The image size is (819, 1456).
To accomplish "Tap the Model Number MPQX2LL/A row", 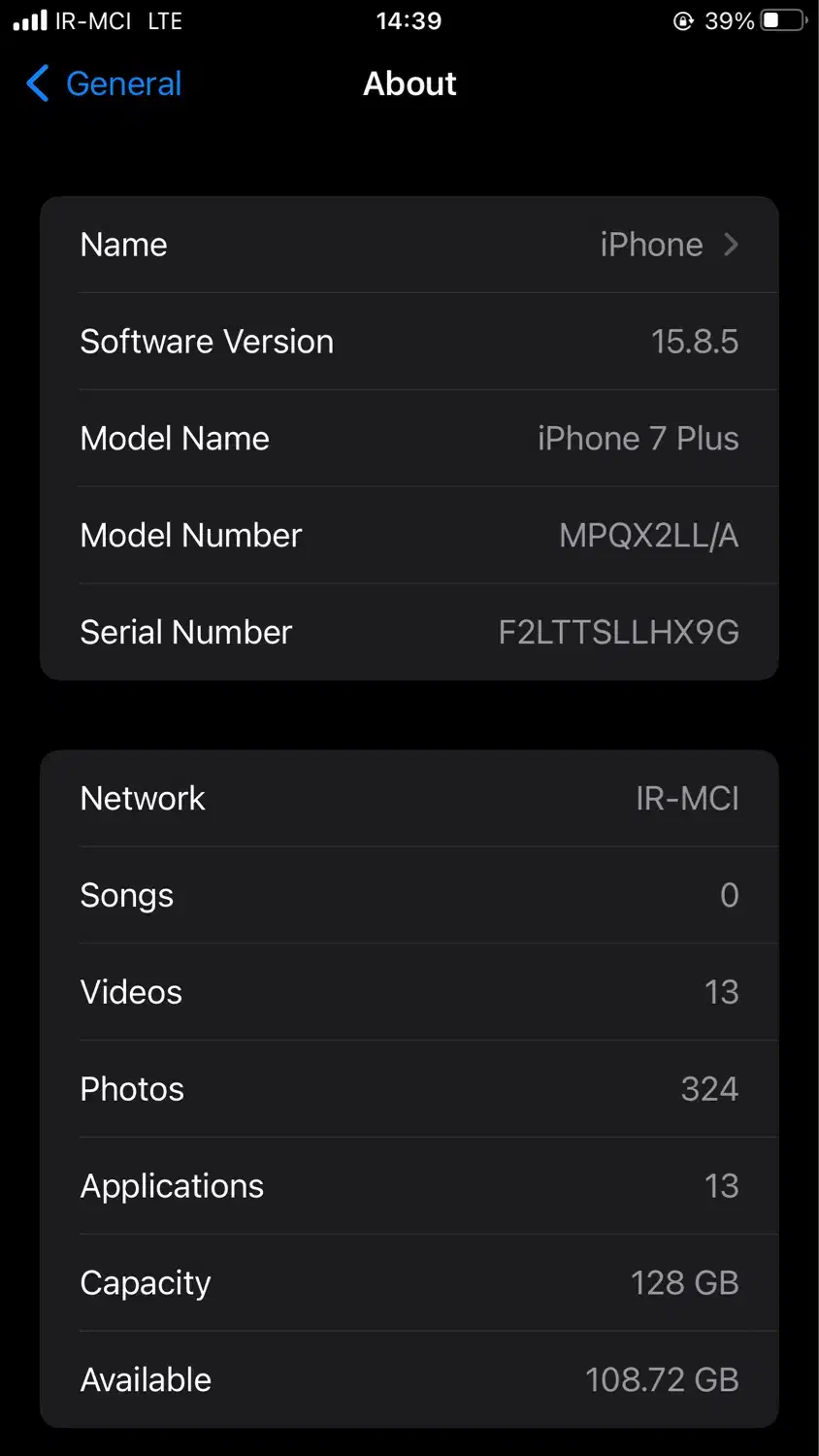I will pos(409,535).
